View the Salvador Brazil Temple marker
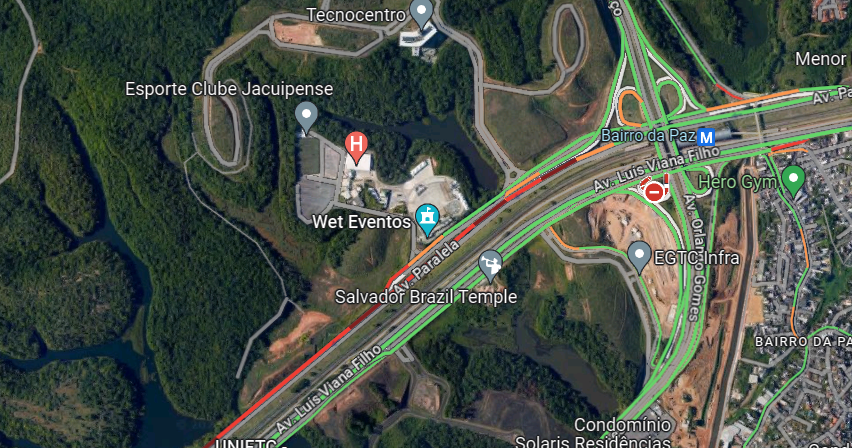The image size is (852, 448). [490, 264]
